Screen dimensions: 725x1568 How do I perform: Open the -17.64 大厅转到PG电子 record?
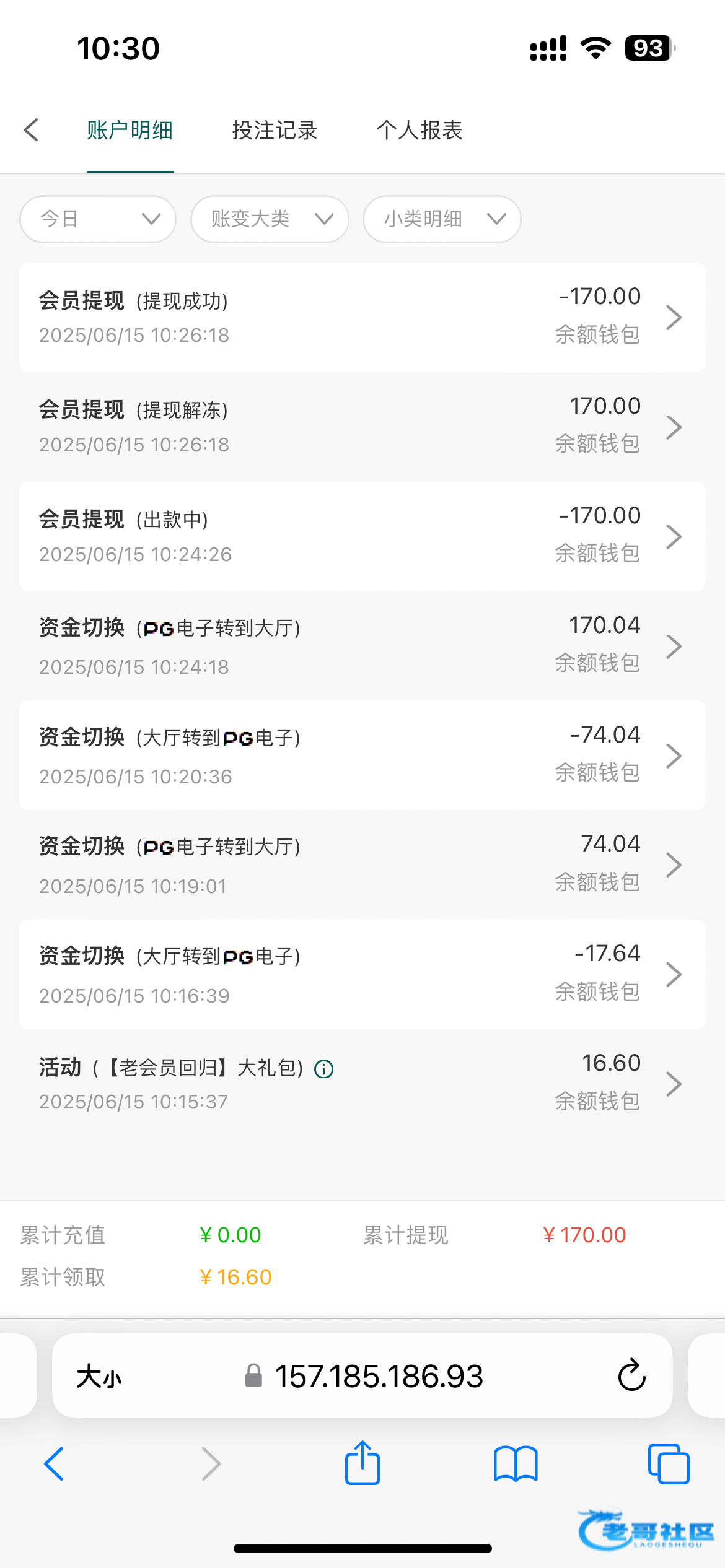pyautogui.click(x=362, y=974)
